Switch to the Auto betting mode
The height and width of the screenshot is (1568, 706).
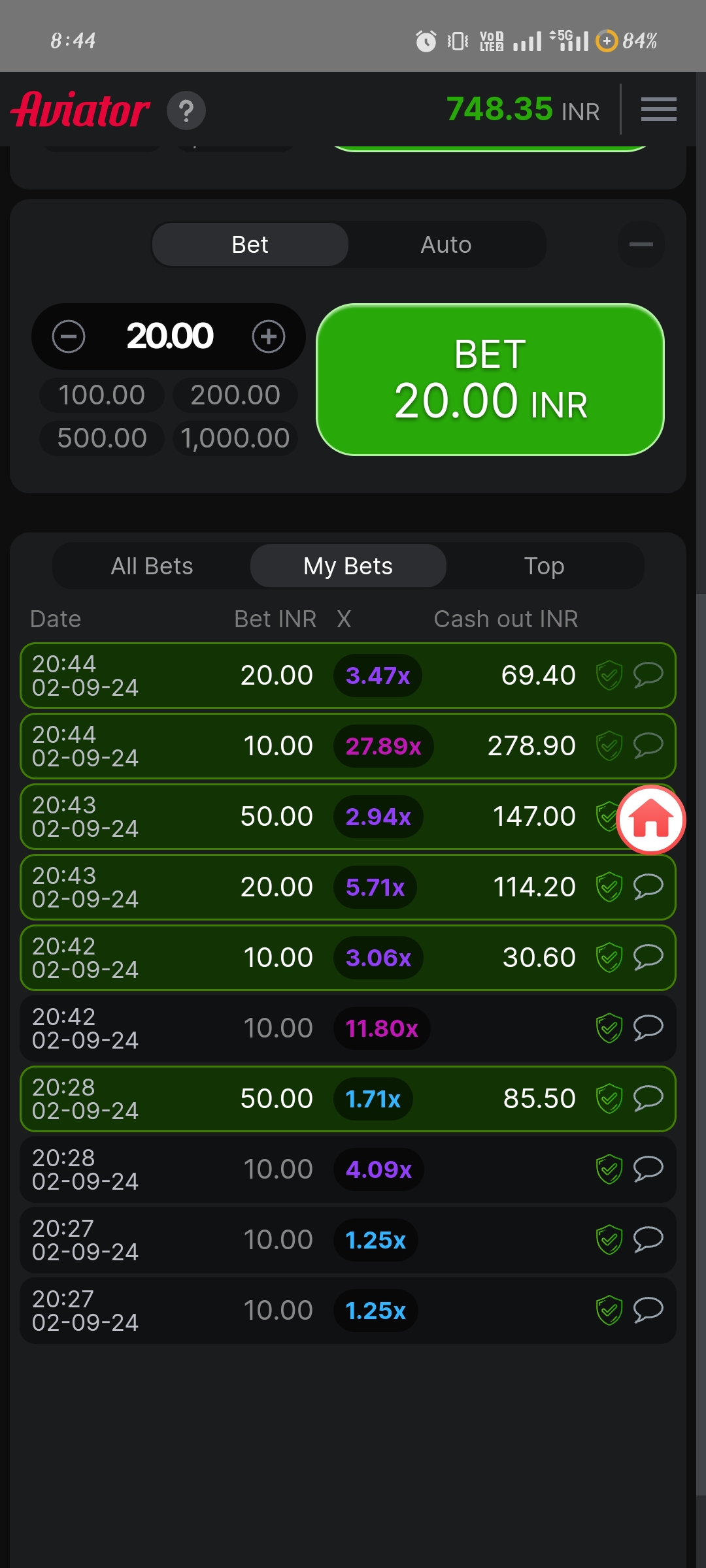tap(446, 244)
